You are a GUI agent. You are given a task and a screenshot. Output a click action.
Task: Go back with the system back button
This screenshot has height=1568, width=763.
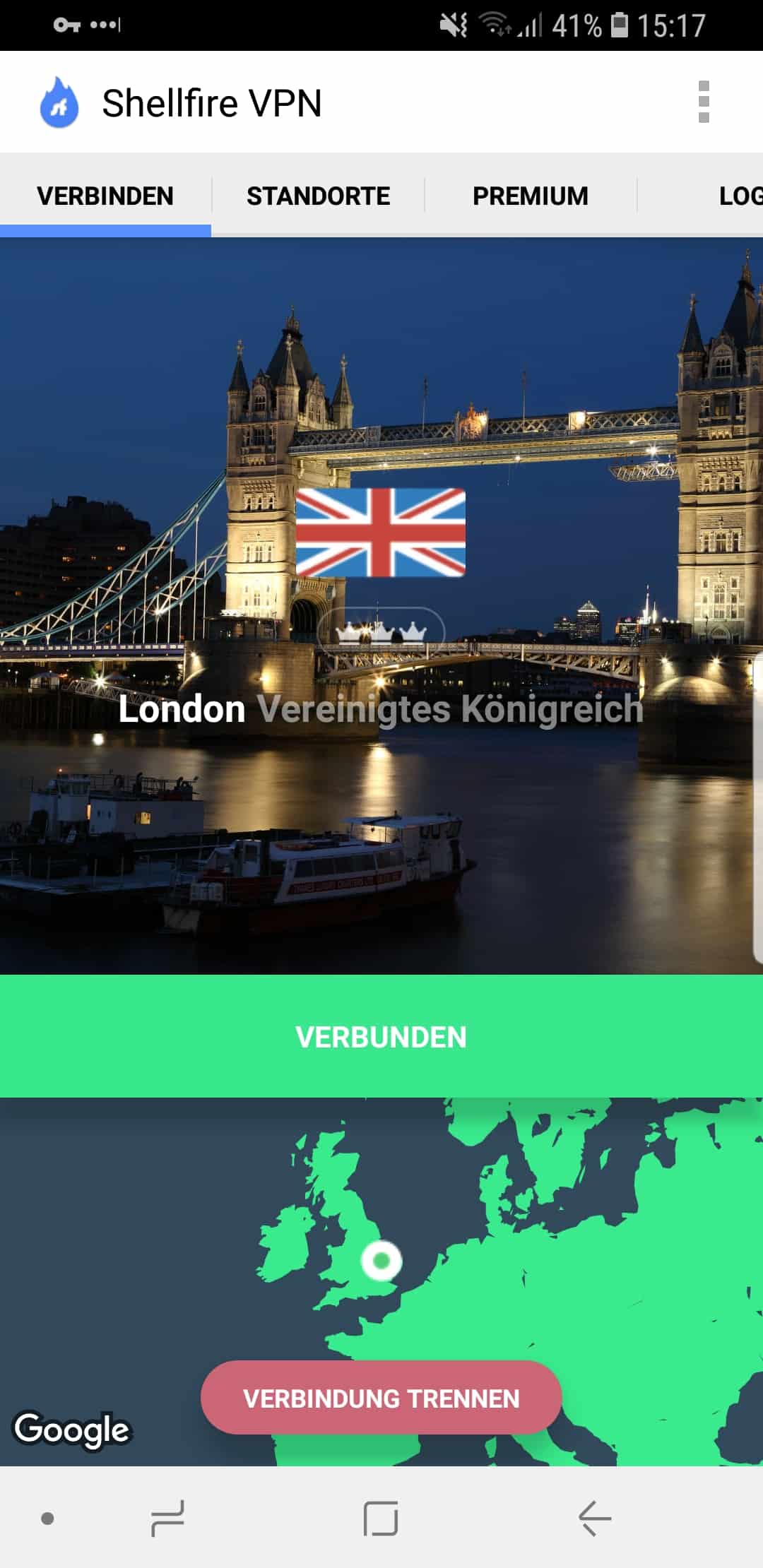pos(595,1518)
